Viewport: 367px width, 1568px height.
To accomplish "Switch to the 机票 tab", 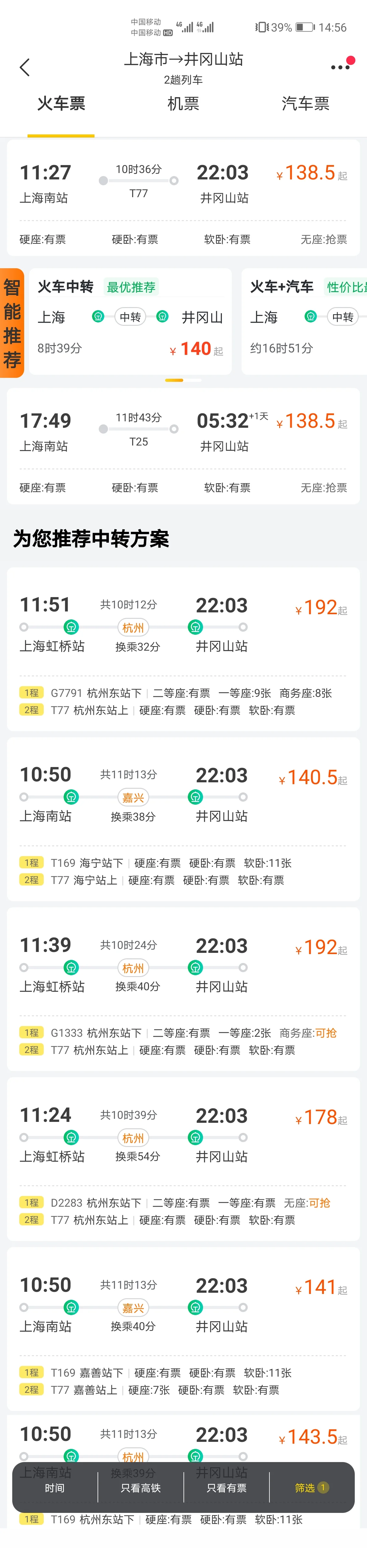I will click(183, 104).
